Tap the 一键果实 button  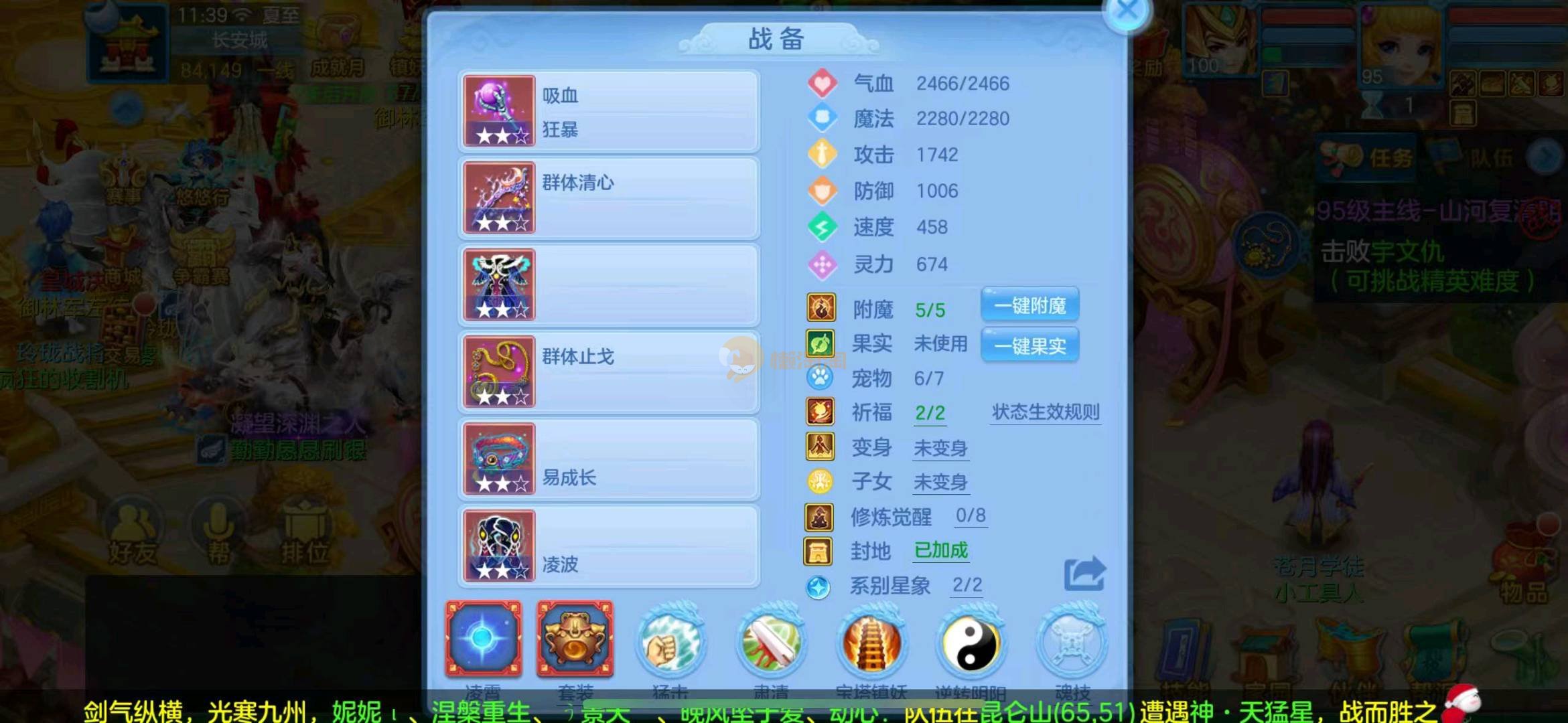coord(1029,345)
